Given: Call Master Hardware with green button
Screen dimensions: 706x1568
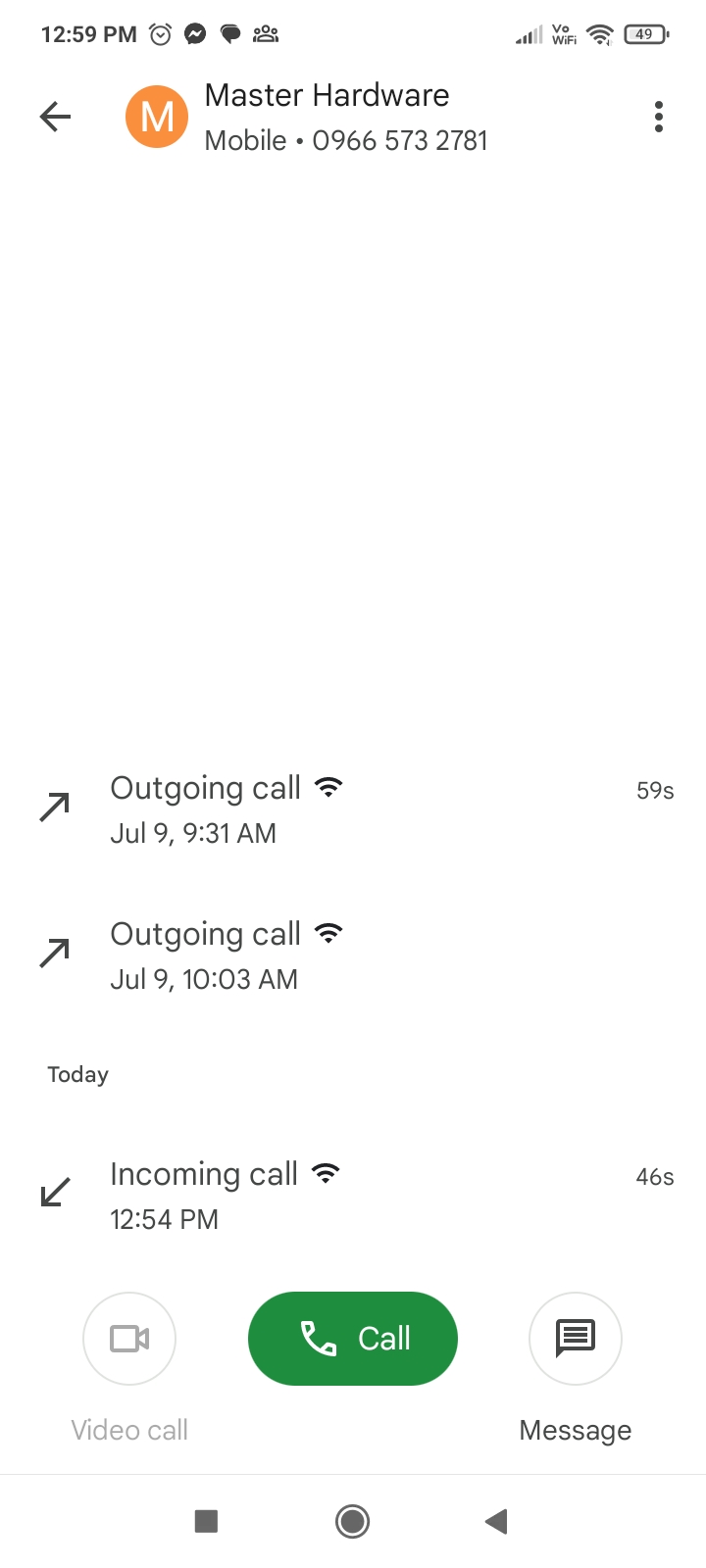Looking at the screenshot, I should pyautogui.click(x=353, y=1339).
